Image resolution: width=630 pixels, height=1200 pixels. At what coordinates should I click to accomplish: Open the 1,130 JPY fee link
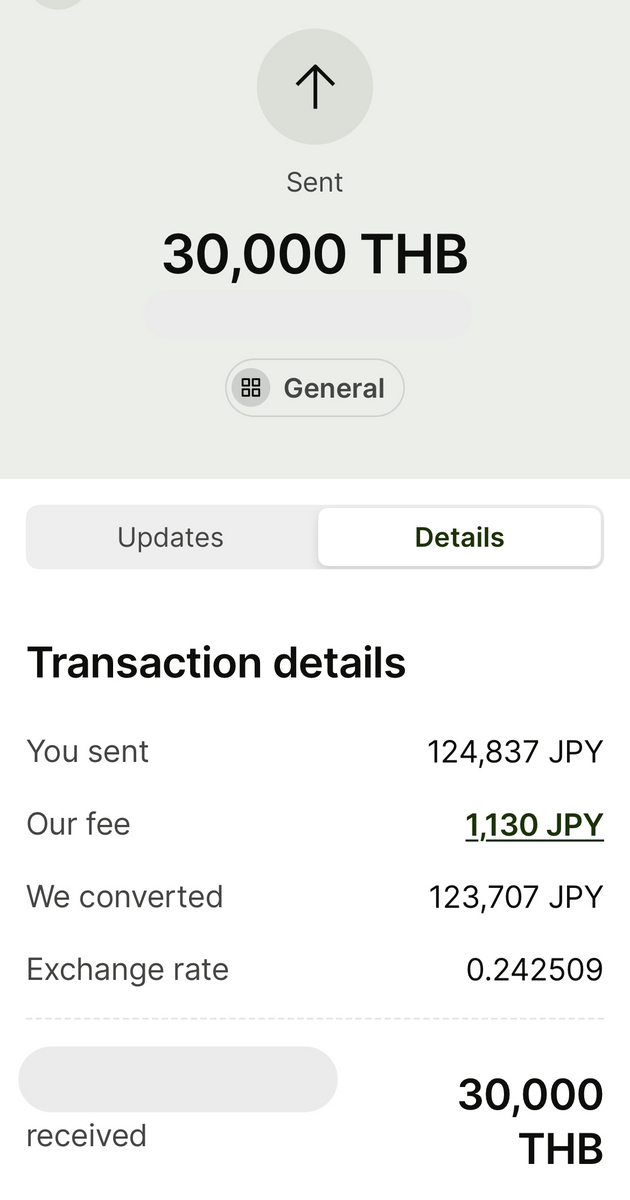pyautogui.click(x=534, y=825)
